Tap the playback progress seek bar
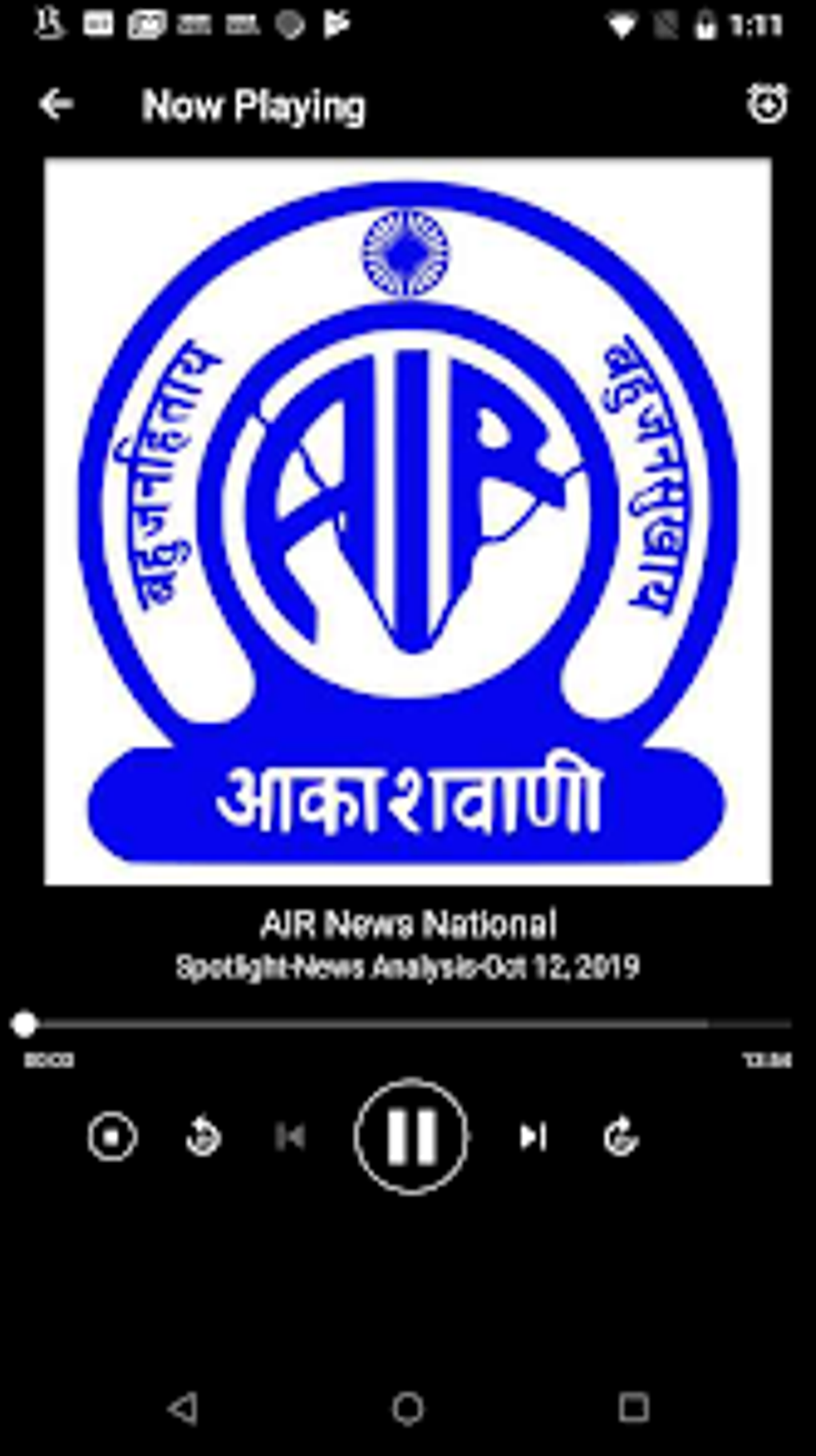816x1456 pixels. (408, 1024)
